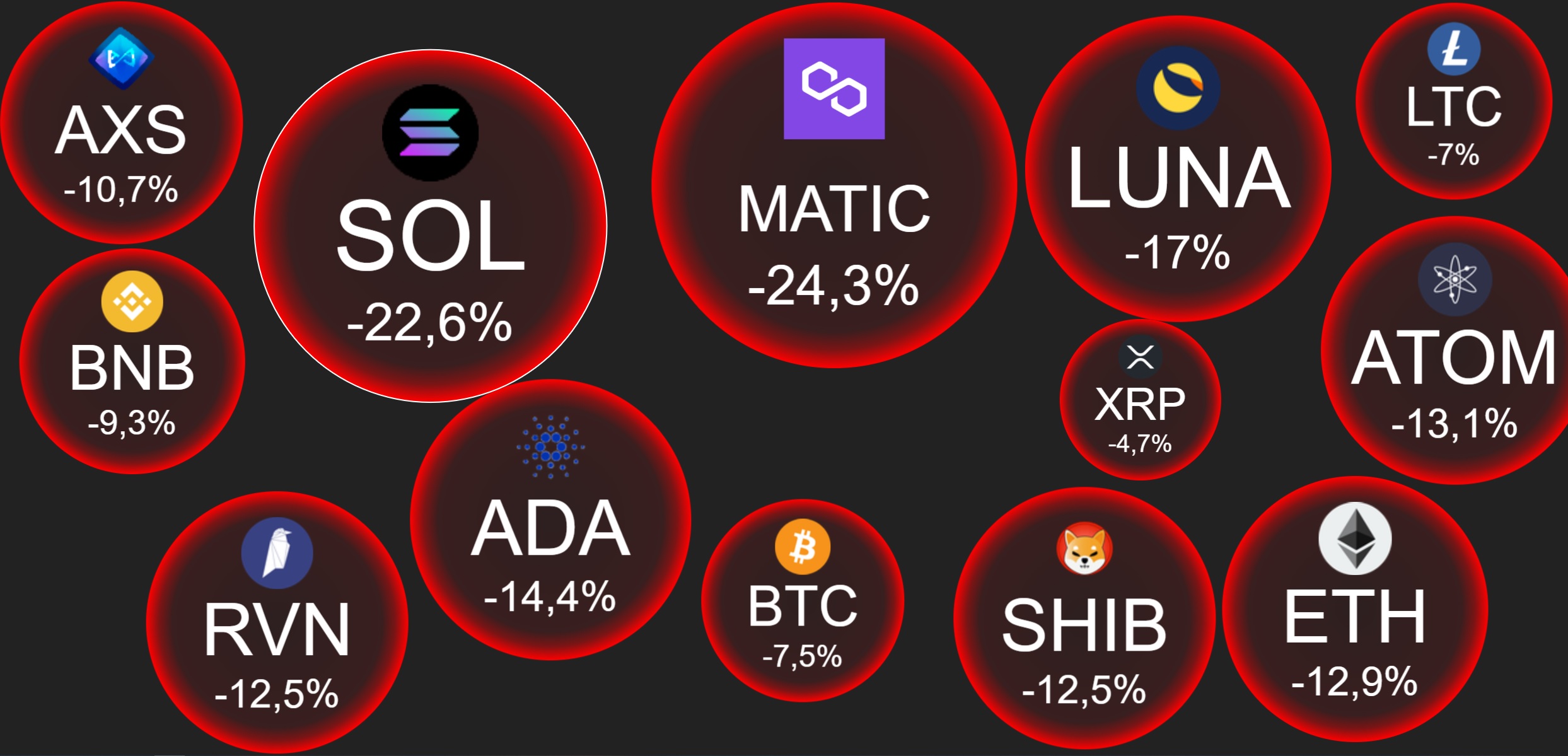Select the MATIC bubble
This screenshot has height=756, width=1568.
coord(833,186)
